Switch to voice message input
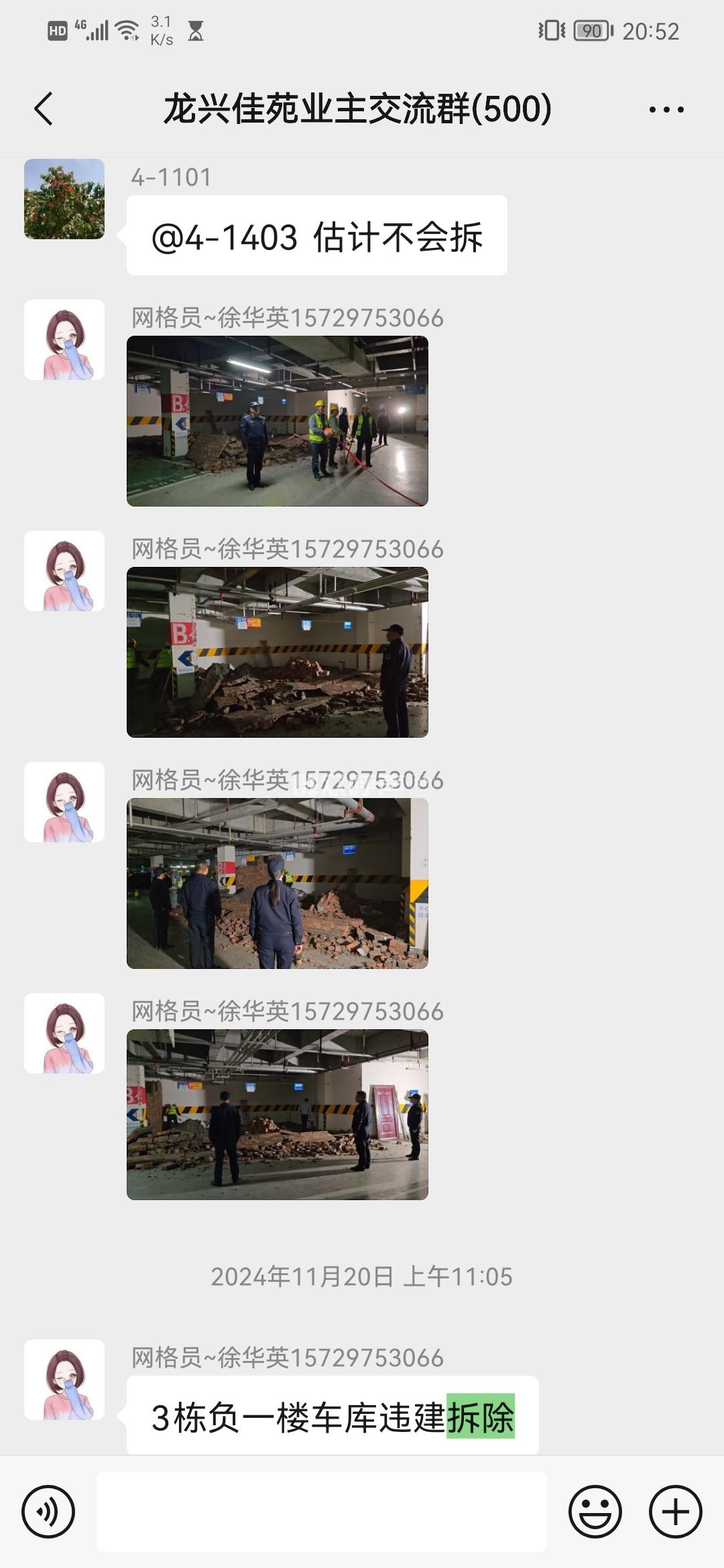This screenshot has width=724, height=1568. click(48, 1512)
